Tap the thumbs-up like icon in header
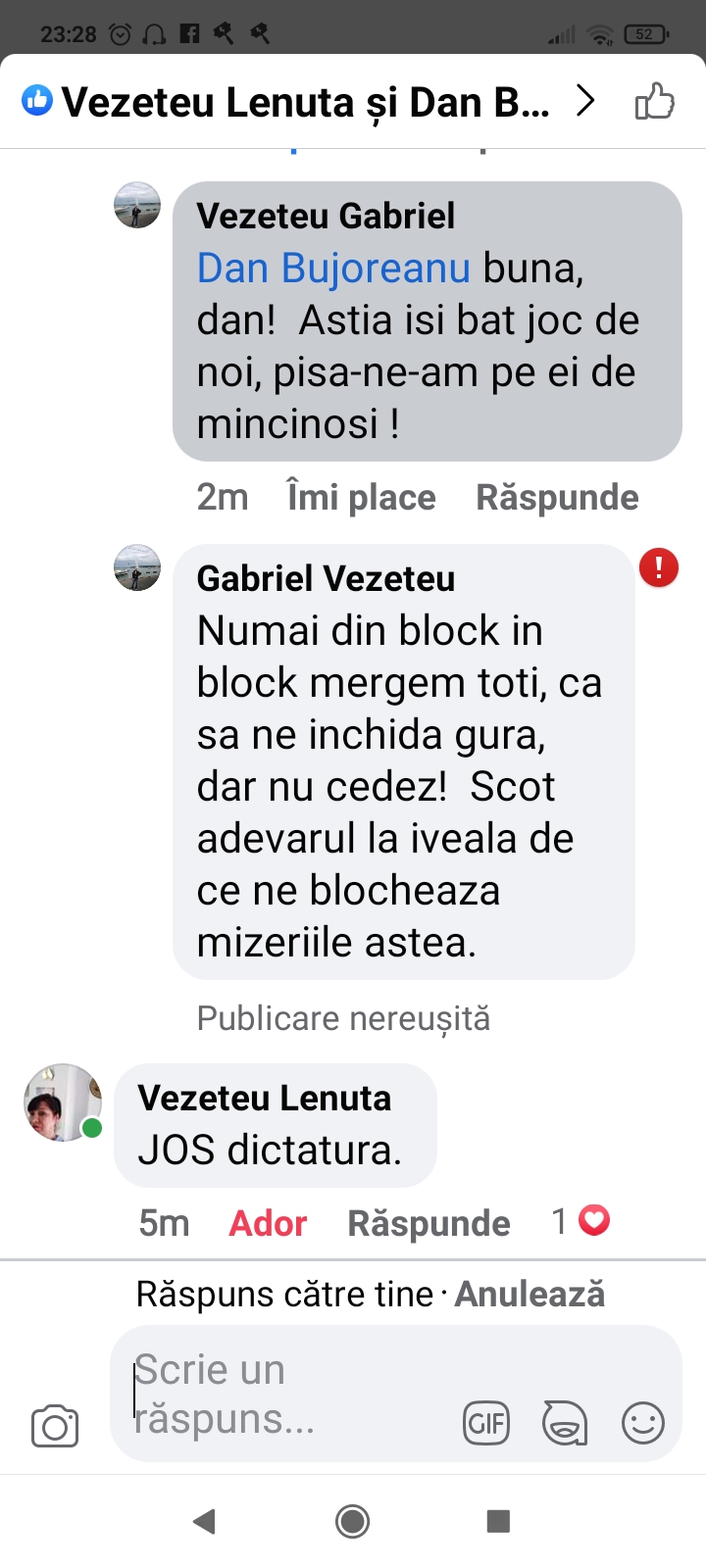This screenshot has width=706, height=1568. pyautogui.click(x=654, y=102)
